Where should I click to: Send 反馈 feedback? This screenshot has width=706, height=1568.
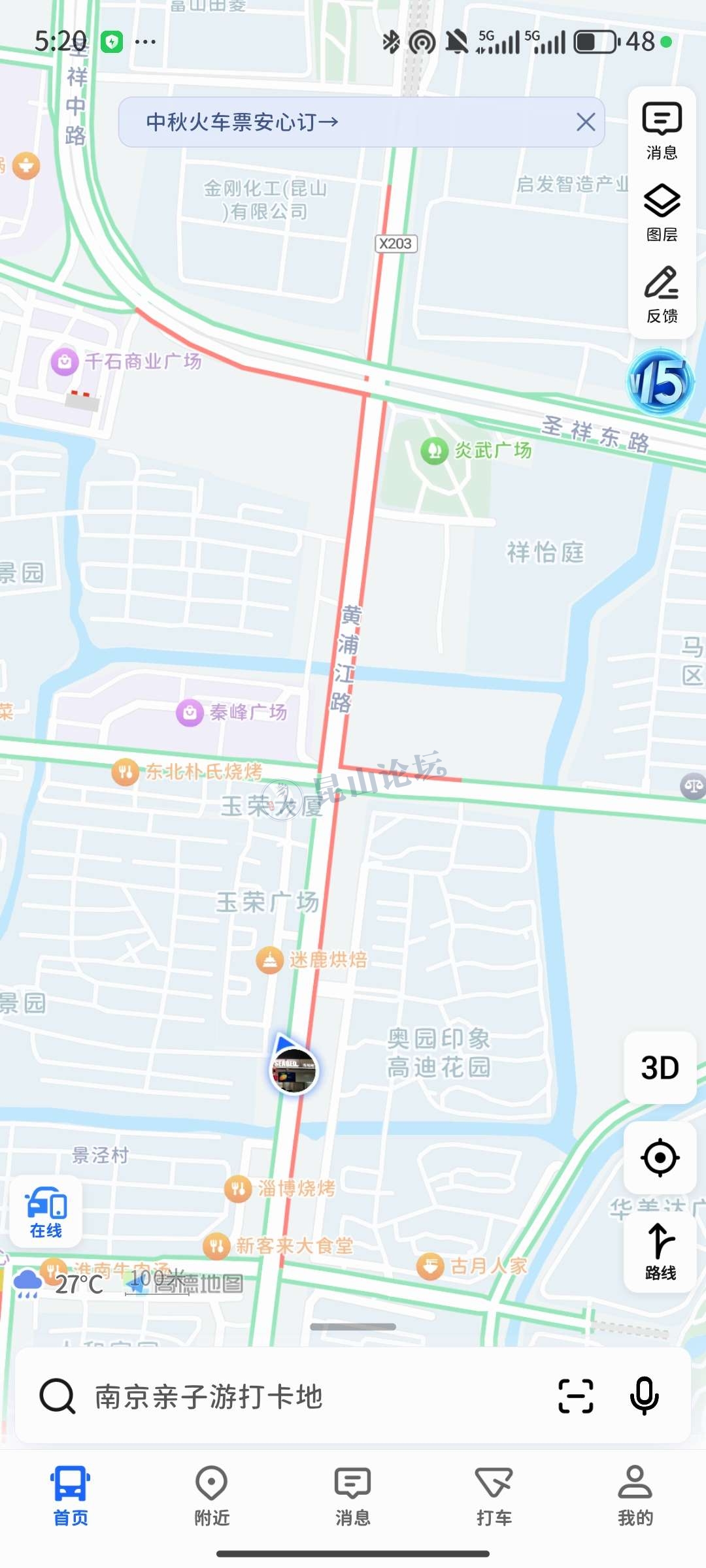(x=662, y=294)
